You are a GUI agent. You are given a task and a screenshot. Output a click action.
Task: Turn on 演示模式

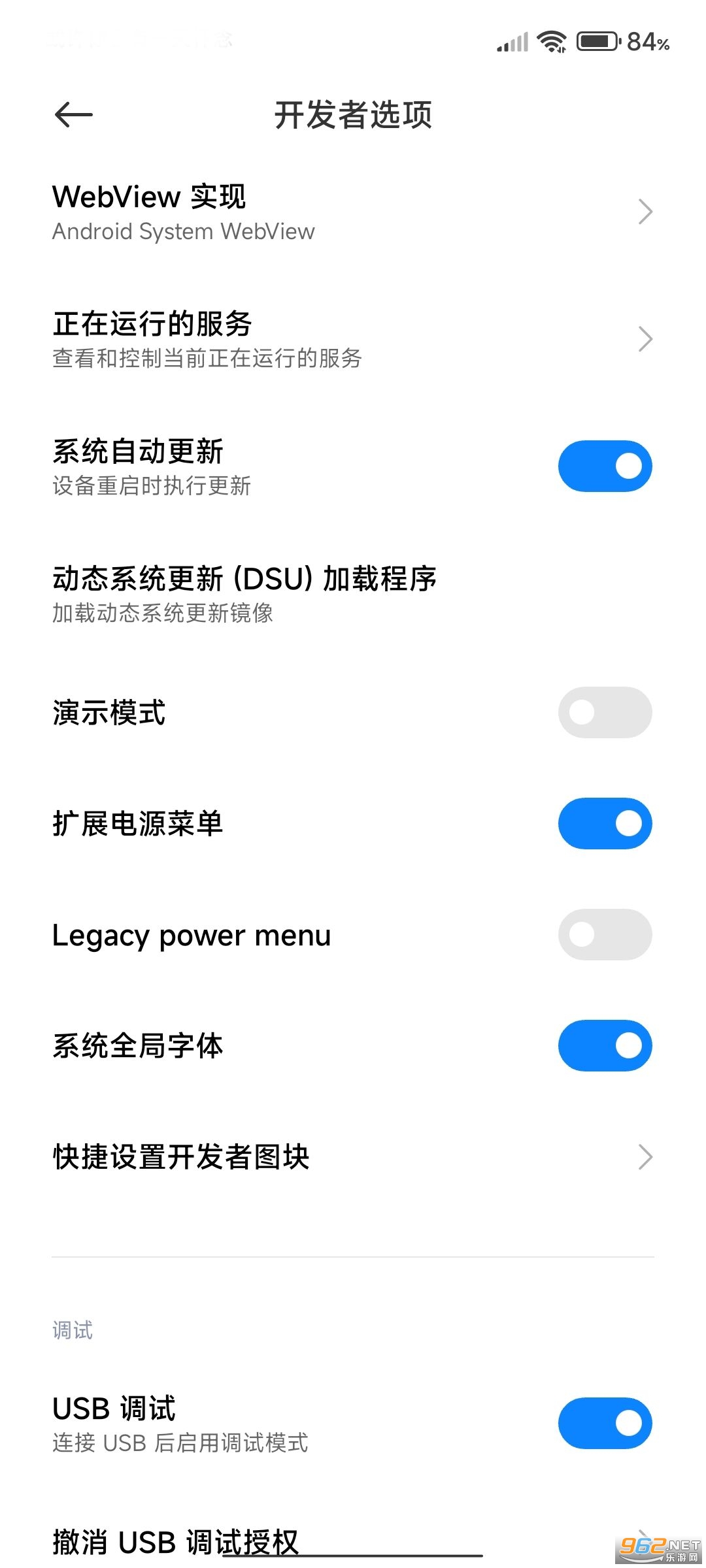point(605,712)
